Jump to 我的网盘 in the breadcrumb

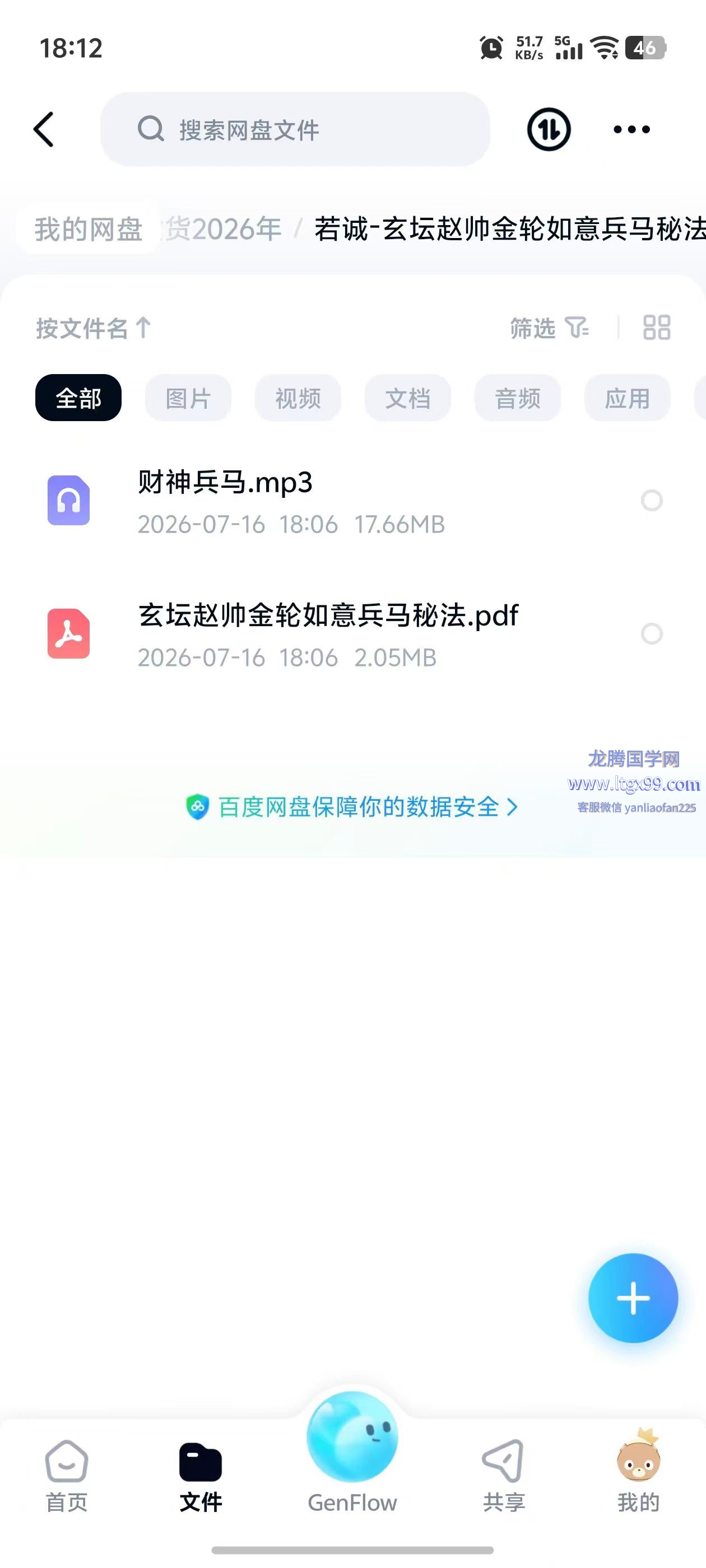pyautogui.click(x=89, y=230)
